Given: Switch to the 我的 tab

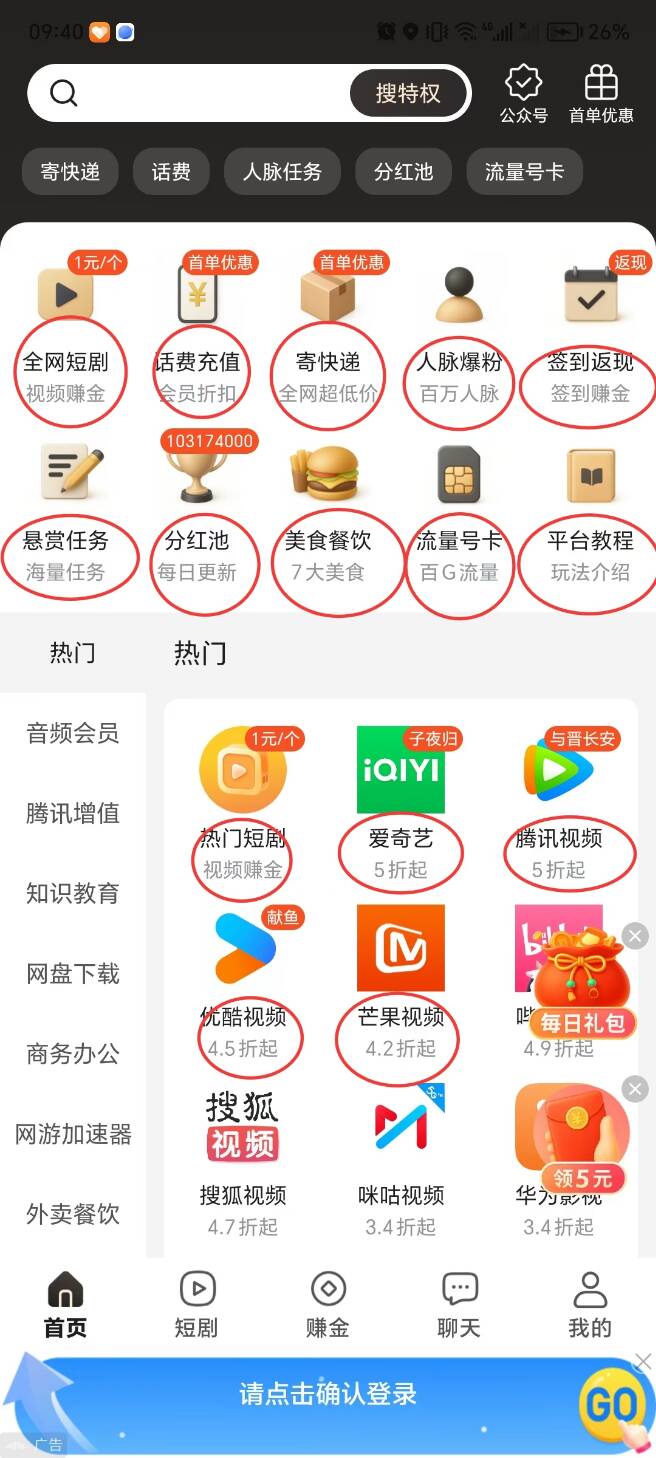Looking at the screenshot, I should coord(589,1305).
